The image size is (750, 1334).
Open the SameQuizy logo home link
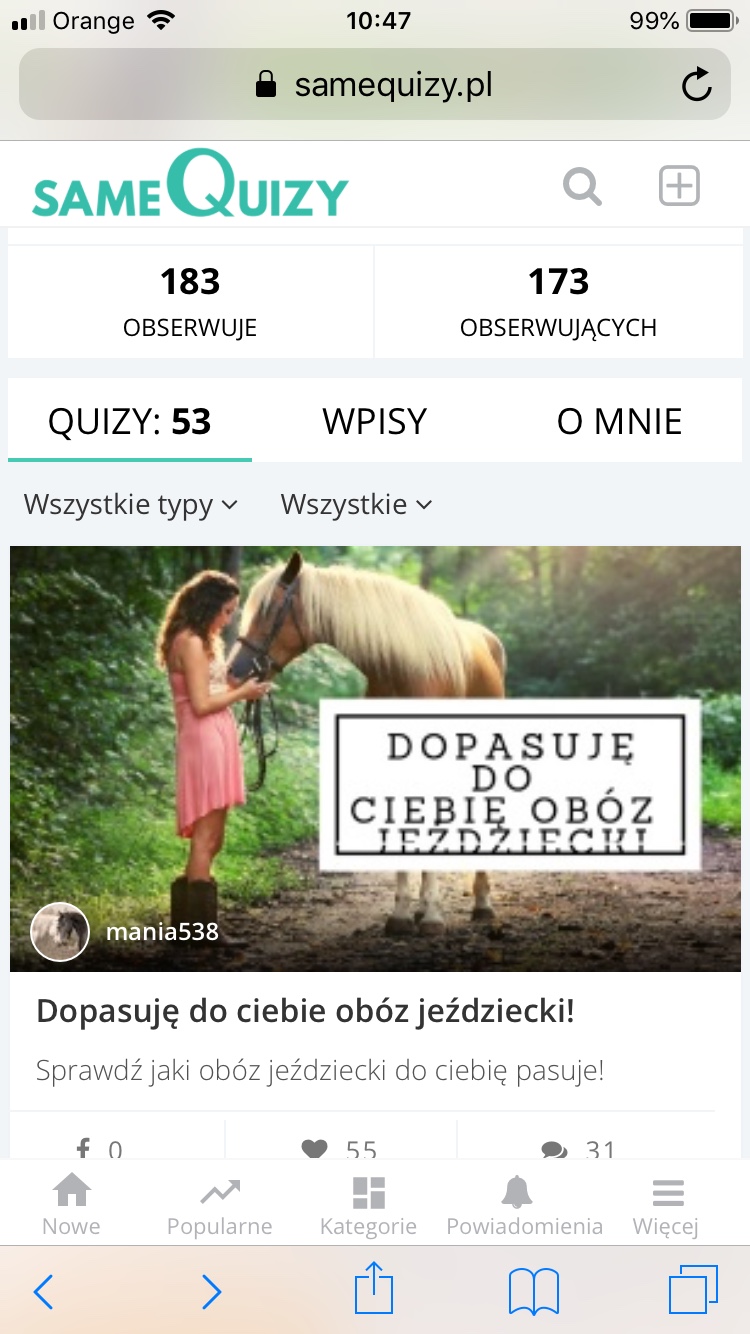pyautogui.click(x=190, y=186)
